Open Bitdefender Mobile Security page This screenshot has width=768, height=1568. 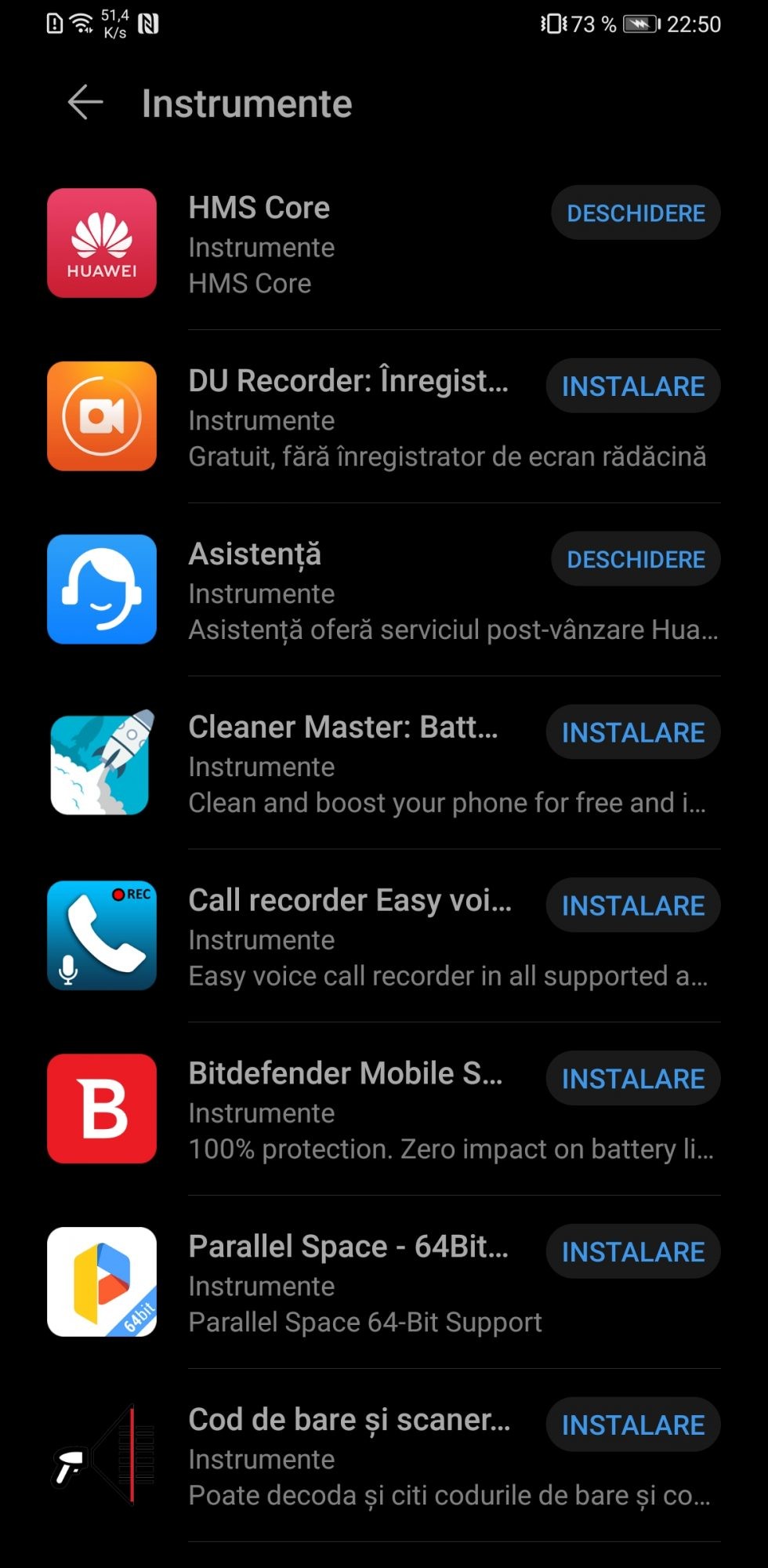click(345, 1074)
